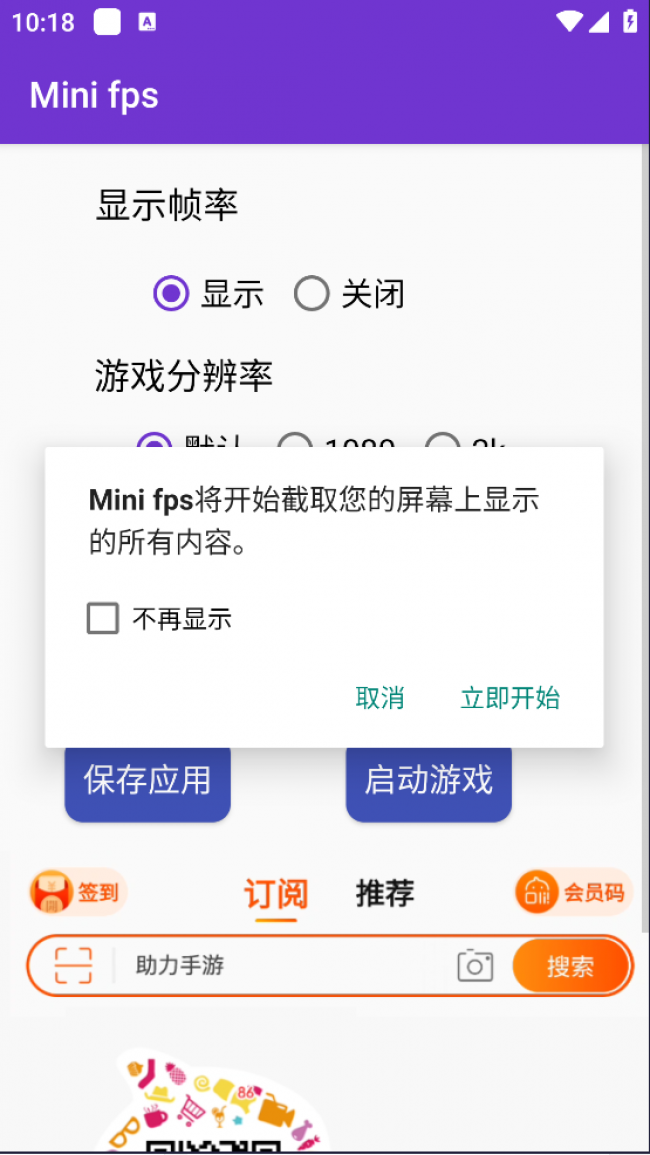Image resolution: width=650 pixels, height=1155 pixels.
Task: Switch to the 订阅 tab
Action: pos(276,893)
